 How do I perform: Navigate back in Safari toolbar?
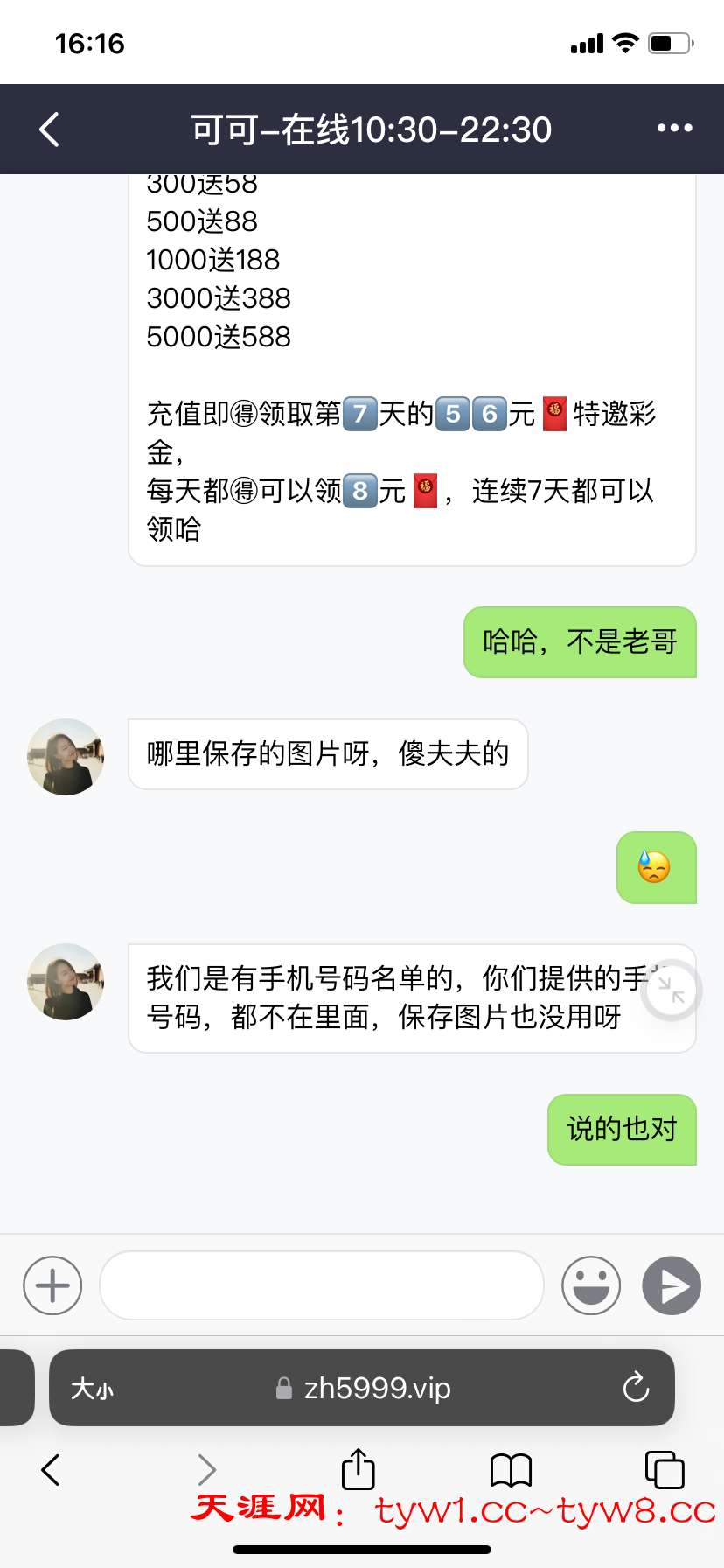(x=51, y=1470)
